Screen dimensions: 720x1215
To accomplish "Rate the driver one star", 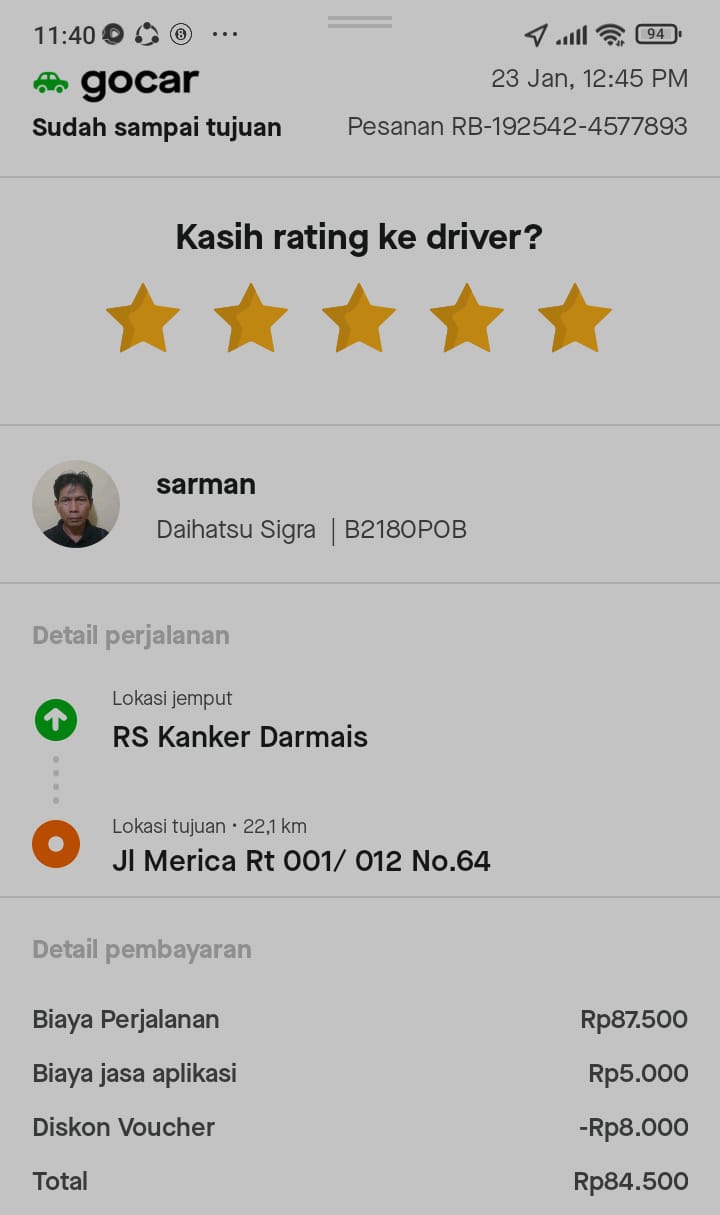I will (143, 319).
